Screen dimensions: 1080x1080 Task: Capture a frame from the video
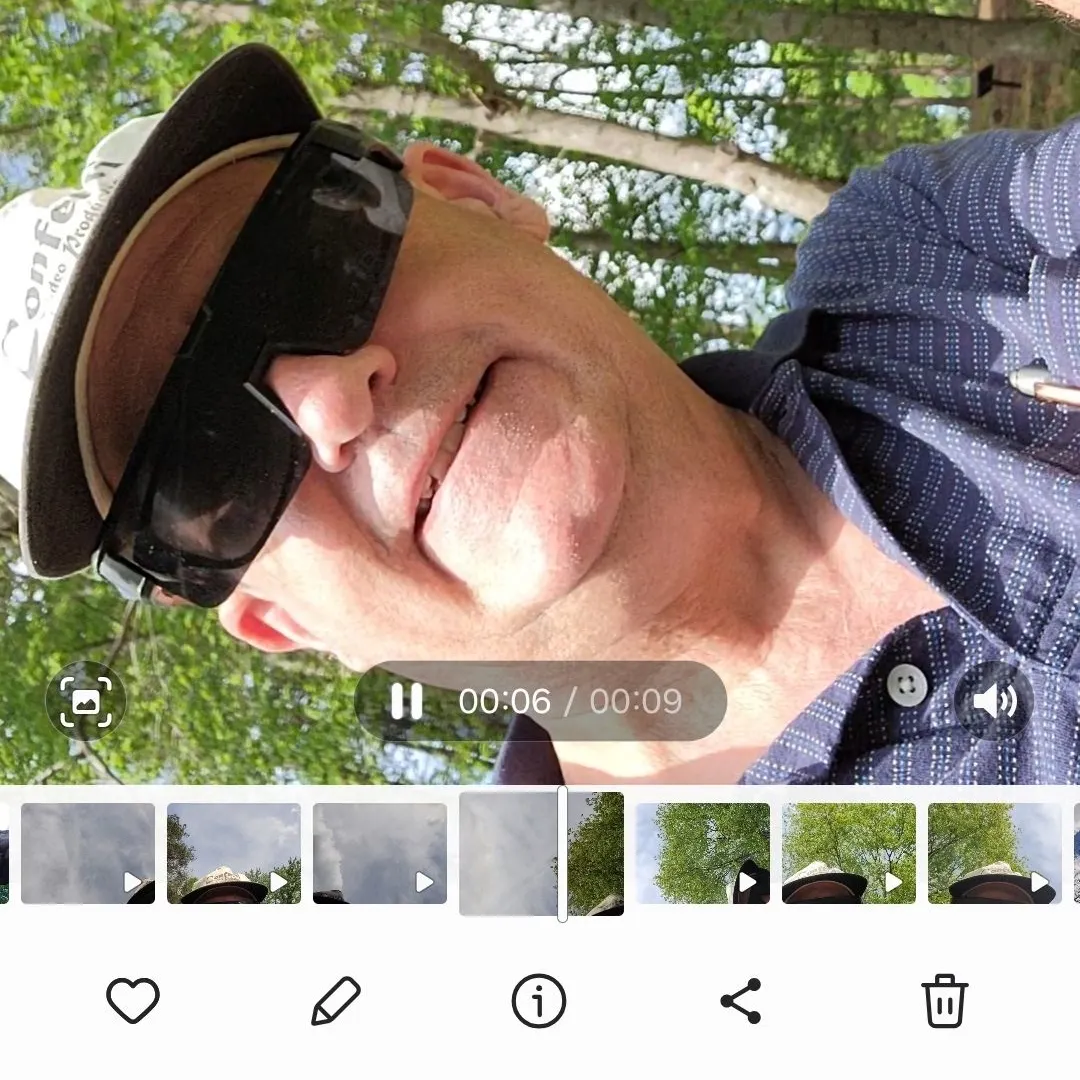click(86, 701)
